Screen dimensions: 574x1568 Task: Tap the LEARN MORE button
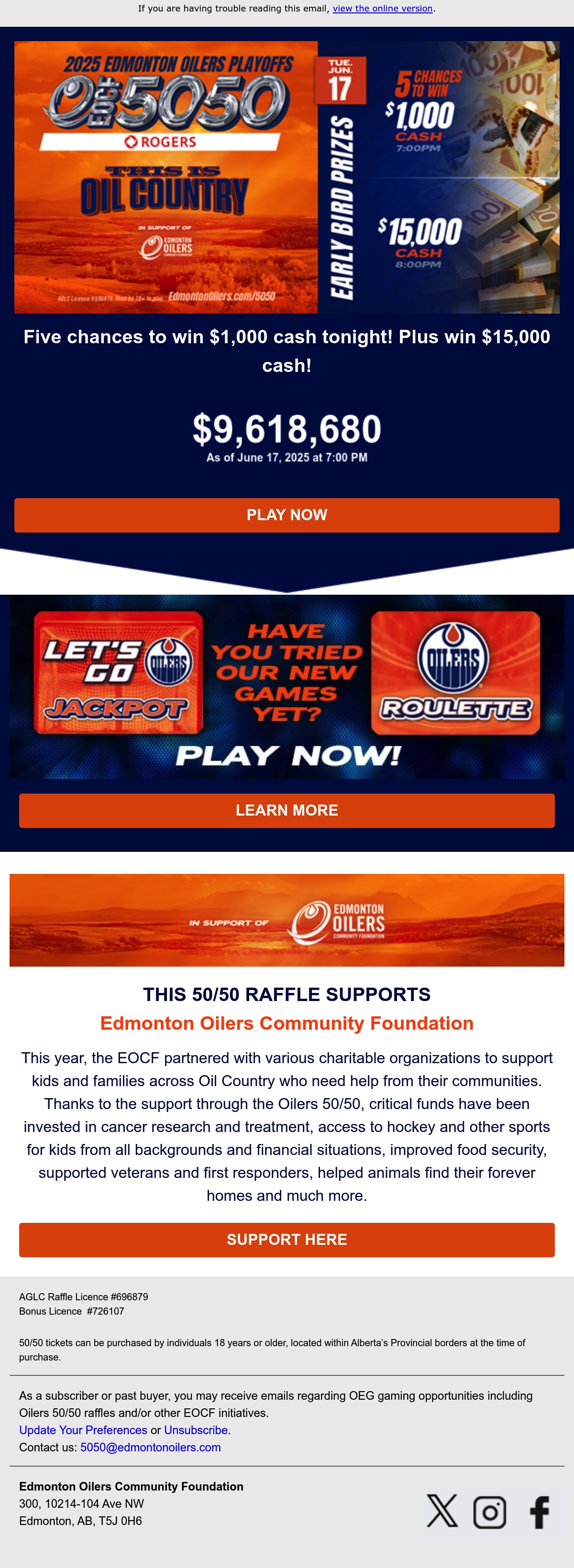(x=287, y=810)
